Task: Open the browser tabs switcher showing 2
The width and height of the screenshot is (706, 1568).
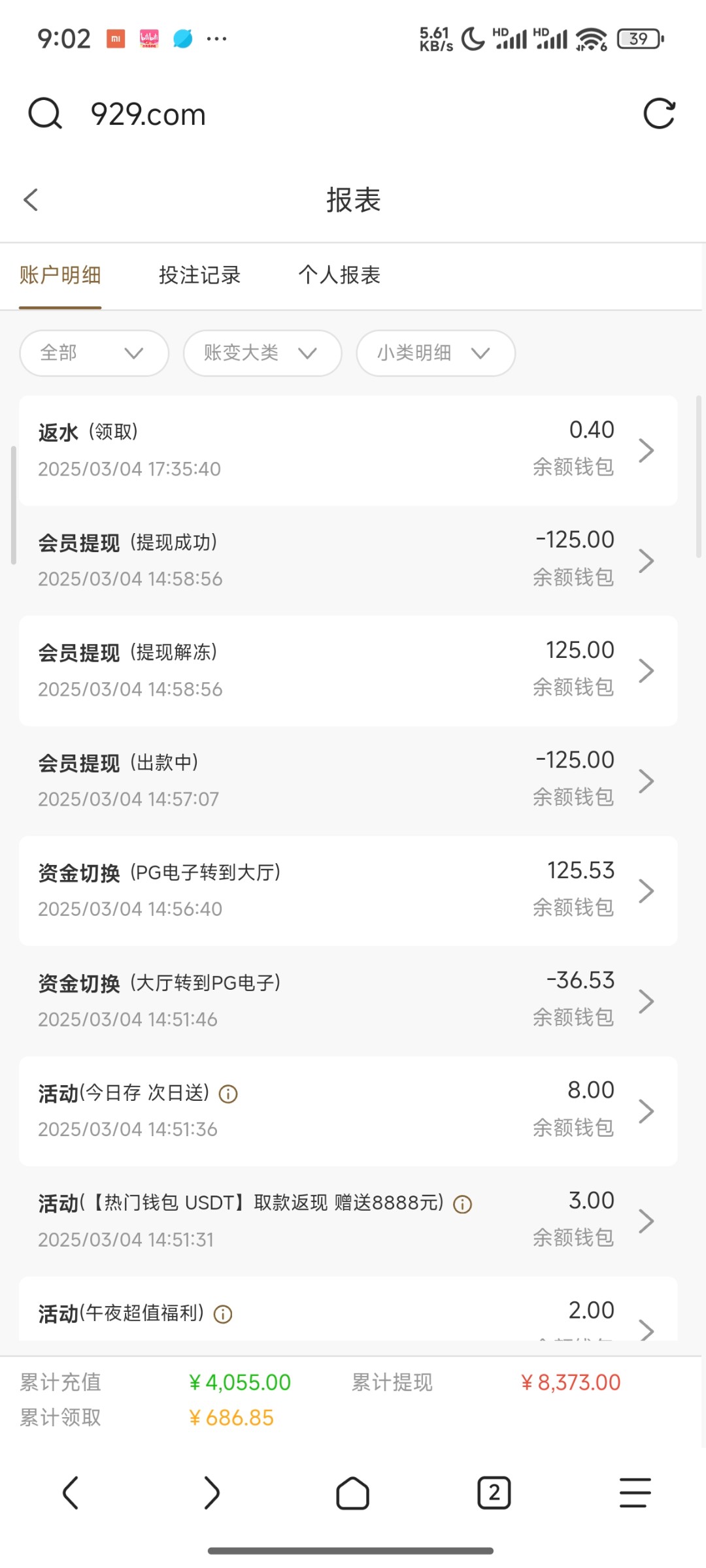Action: (494, 1493)
